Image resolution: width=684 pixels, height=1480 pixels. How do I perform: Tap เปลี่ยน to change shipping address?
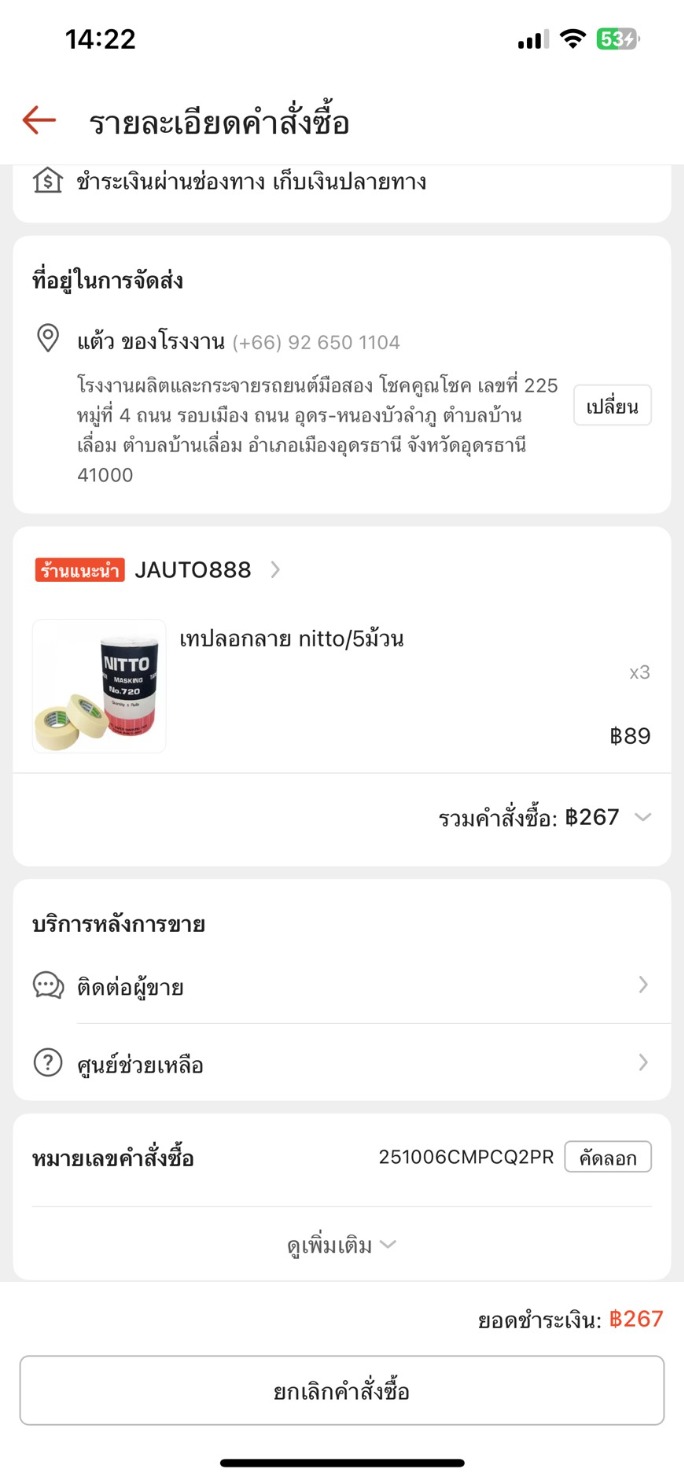(x=612, y=406)
